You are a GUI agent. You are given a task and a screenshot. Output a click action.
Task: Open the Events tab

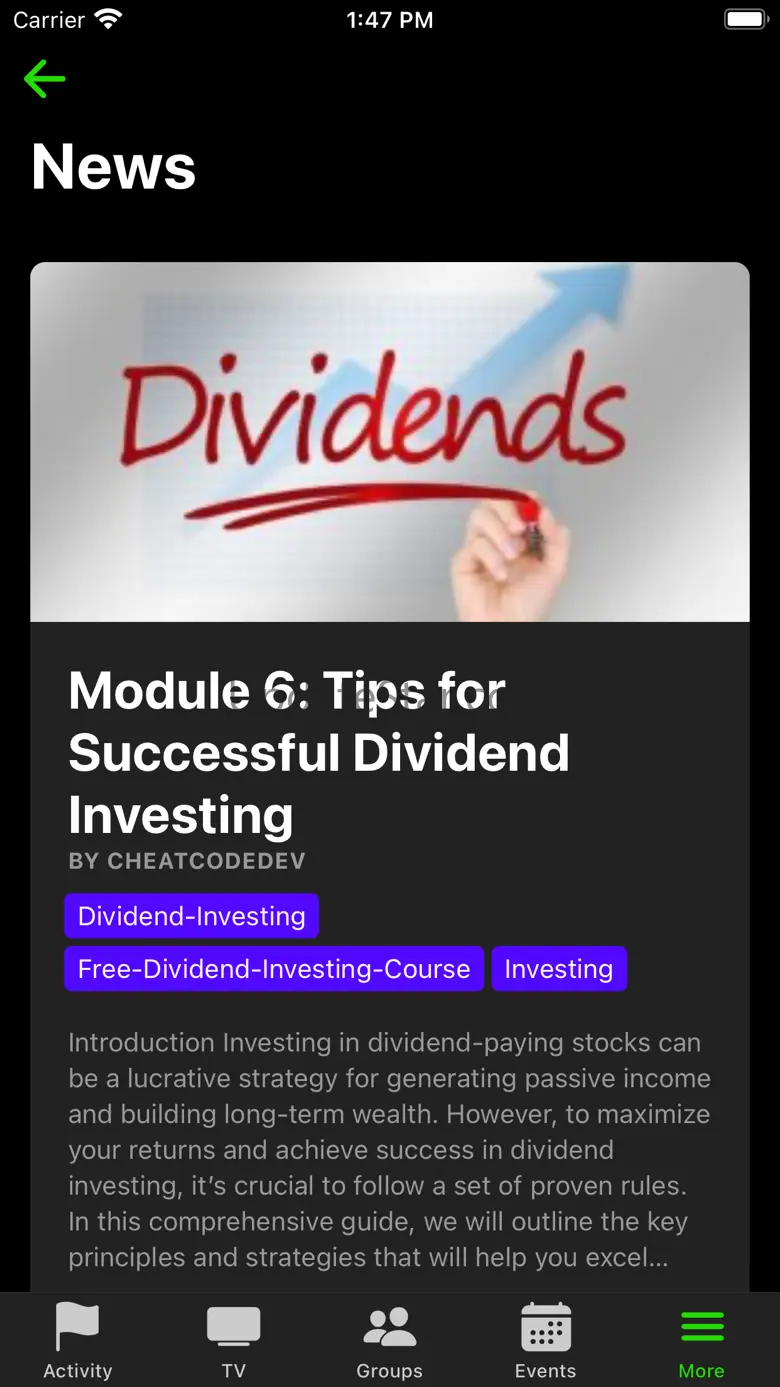(546, 1340)
